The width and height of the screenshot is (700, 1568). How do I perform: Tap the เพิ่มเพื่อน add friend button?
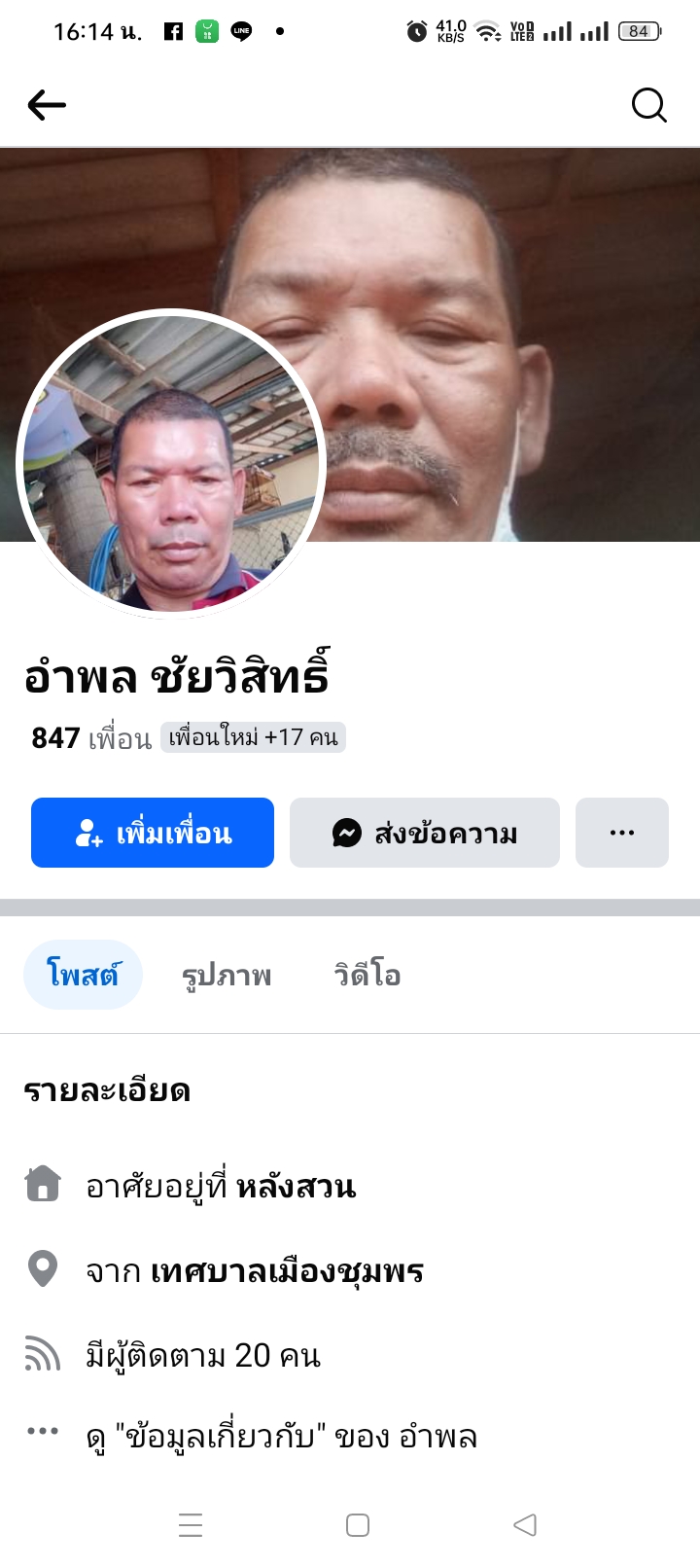pos(153,833)
